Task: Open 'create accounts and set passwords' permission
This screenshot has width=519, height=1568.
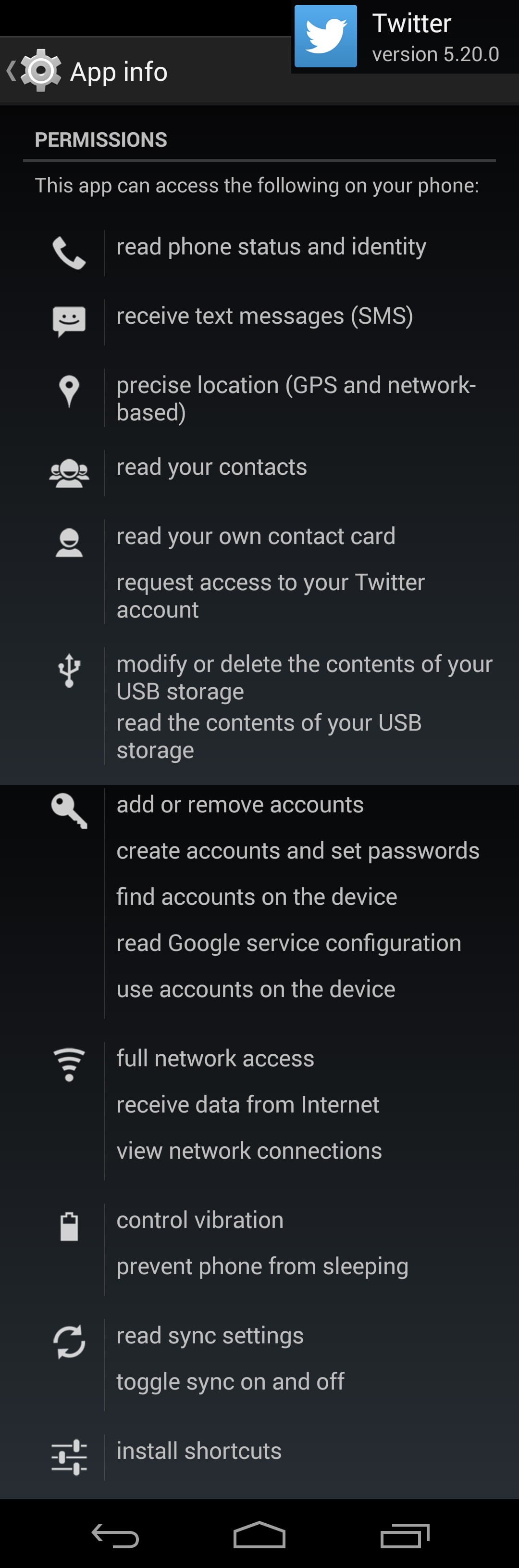Action: tap(297, 851)
